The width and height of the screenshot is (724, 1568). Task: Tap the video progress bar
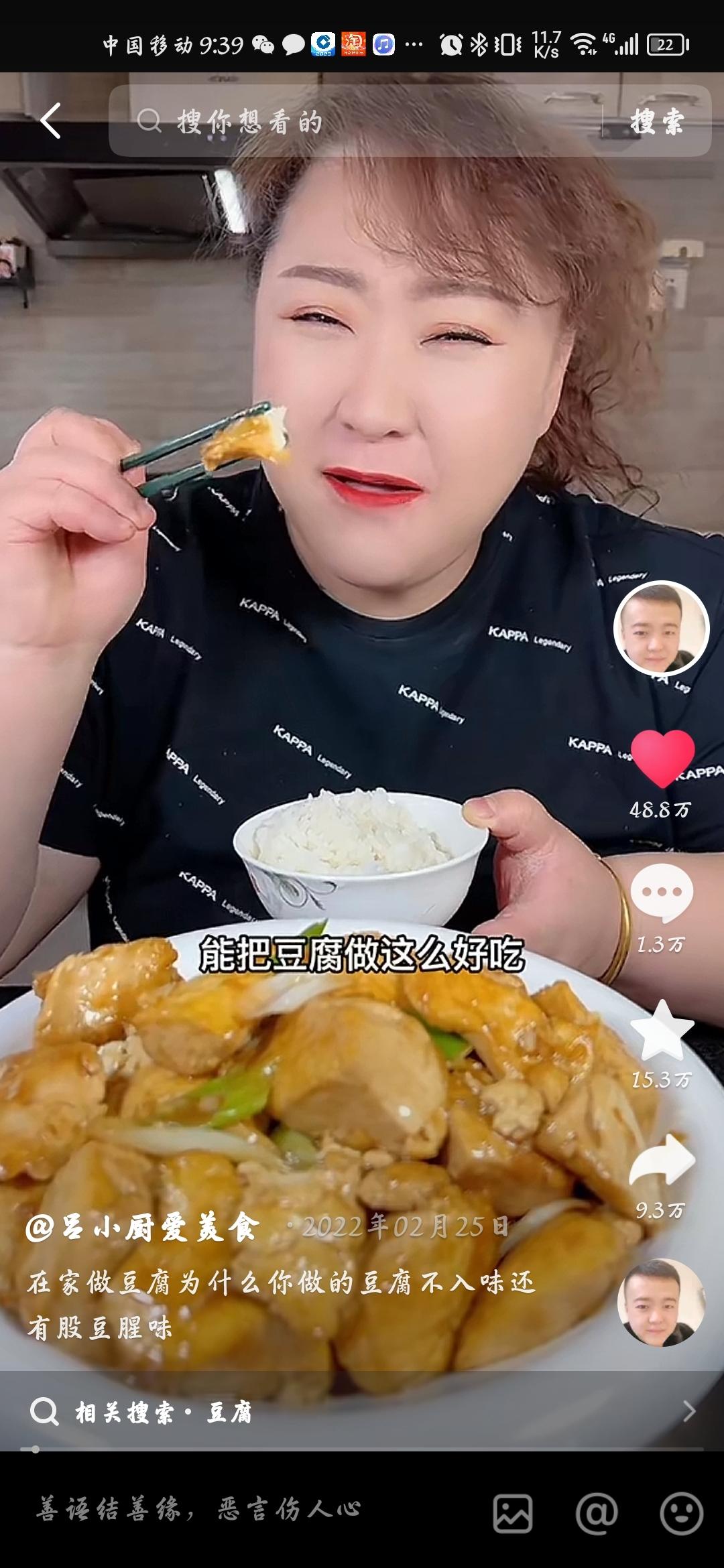coord(362,1449)
